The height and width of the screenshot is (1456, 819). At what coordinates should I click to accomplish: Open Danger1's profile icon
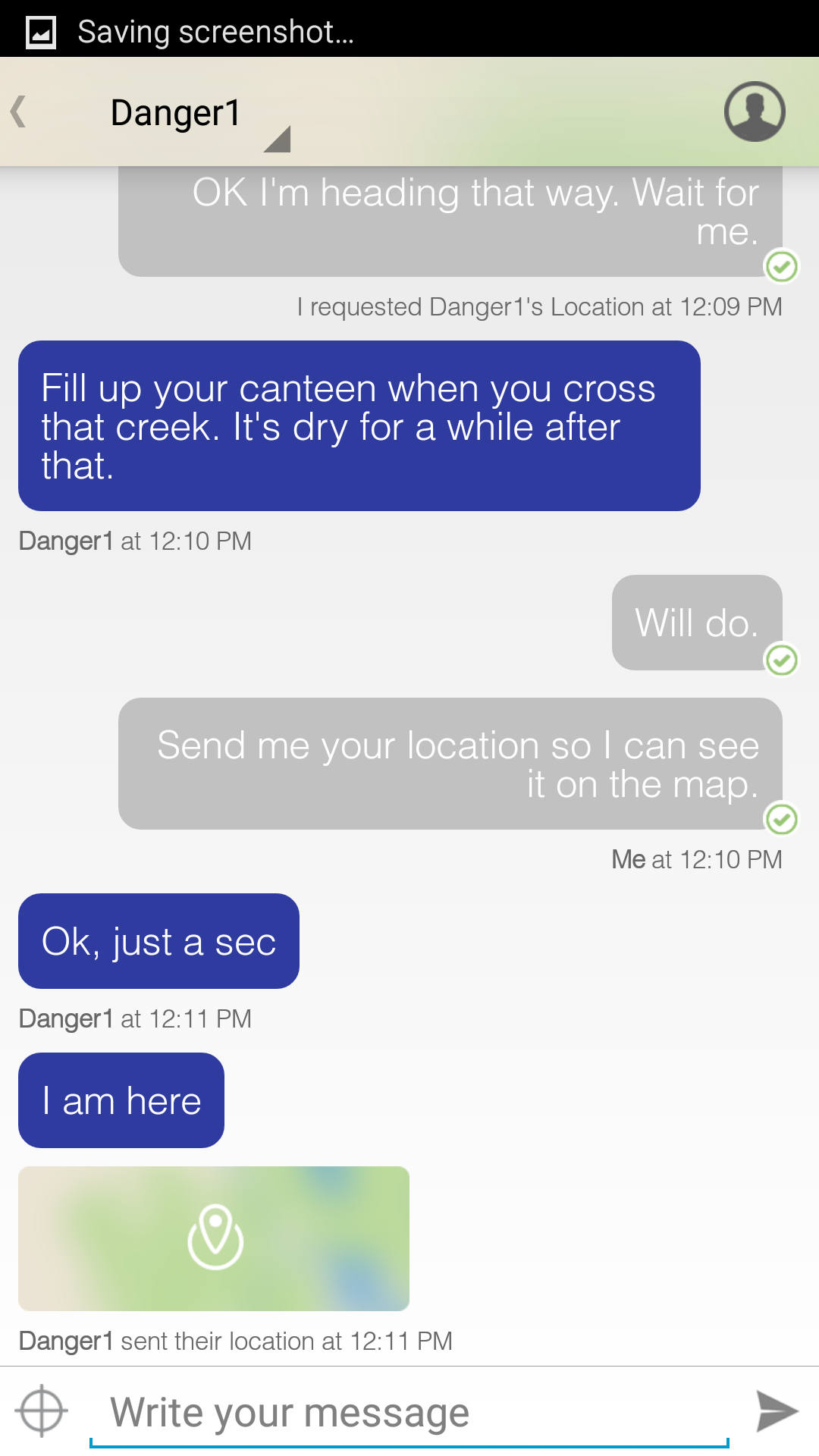pyautogui.click(x=754, y=112)
